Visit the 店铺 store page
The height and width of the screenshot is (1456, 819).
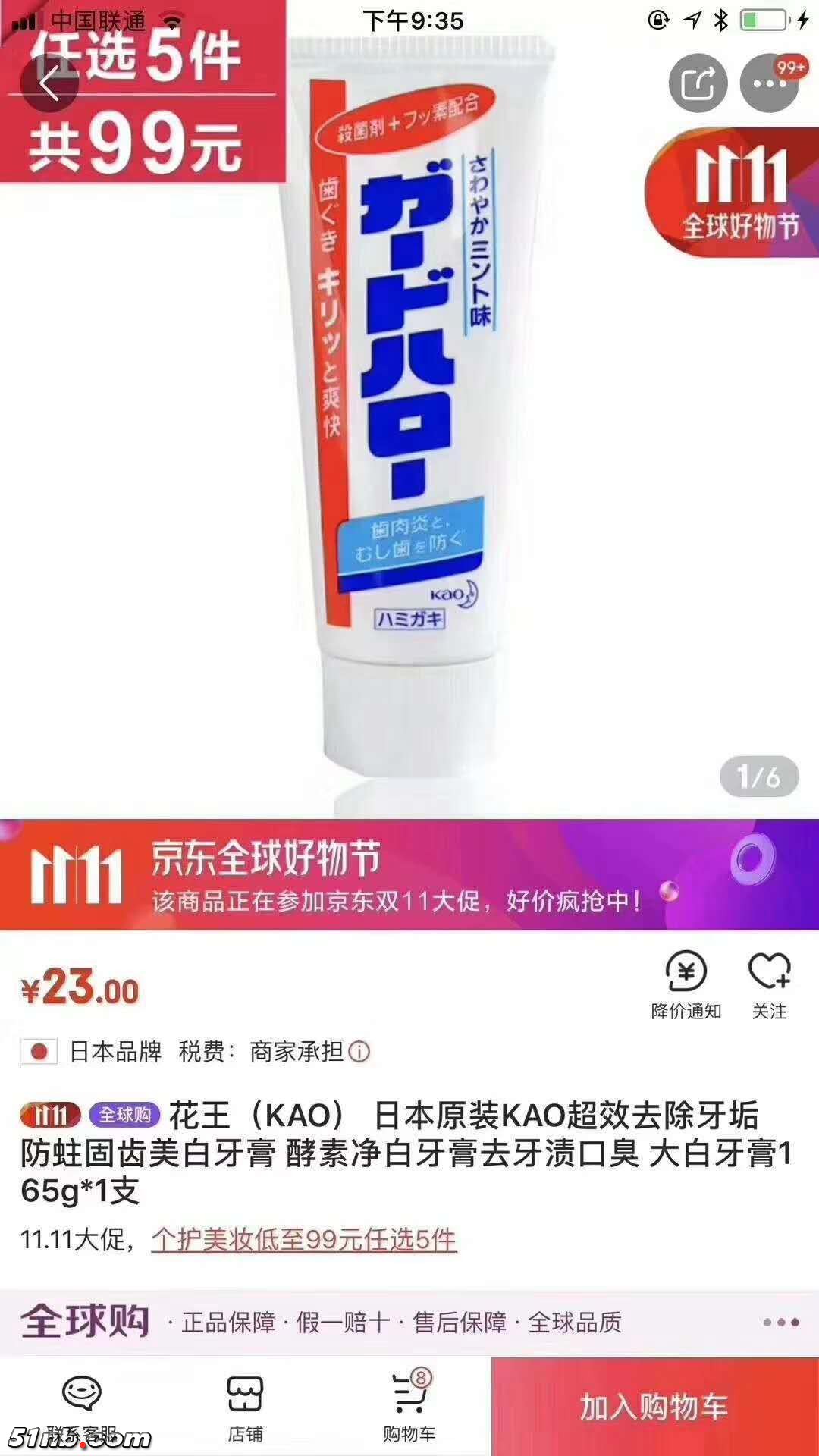tap(245, 1407)
